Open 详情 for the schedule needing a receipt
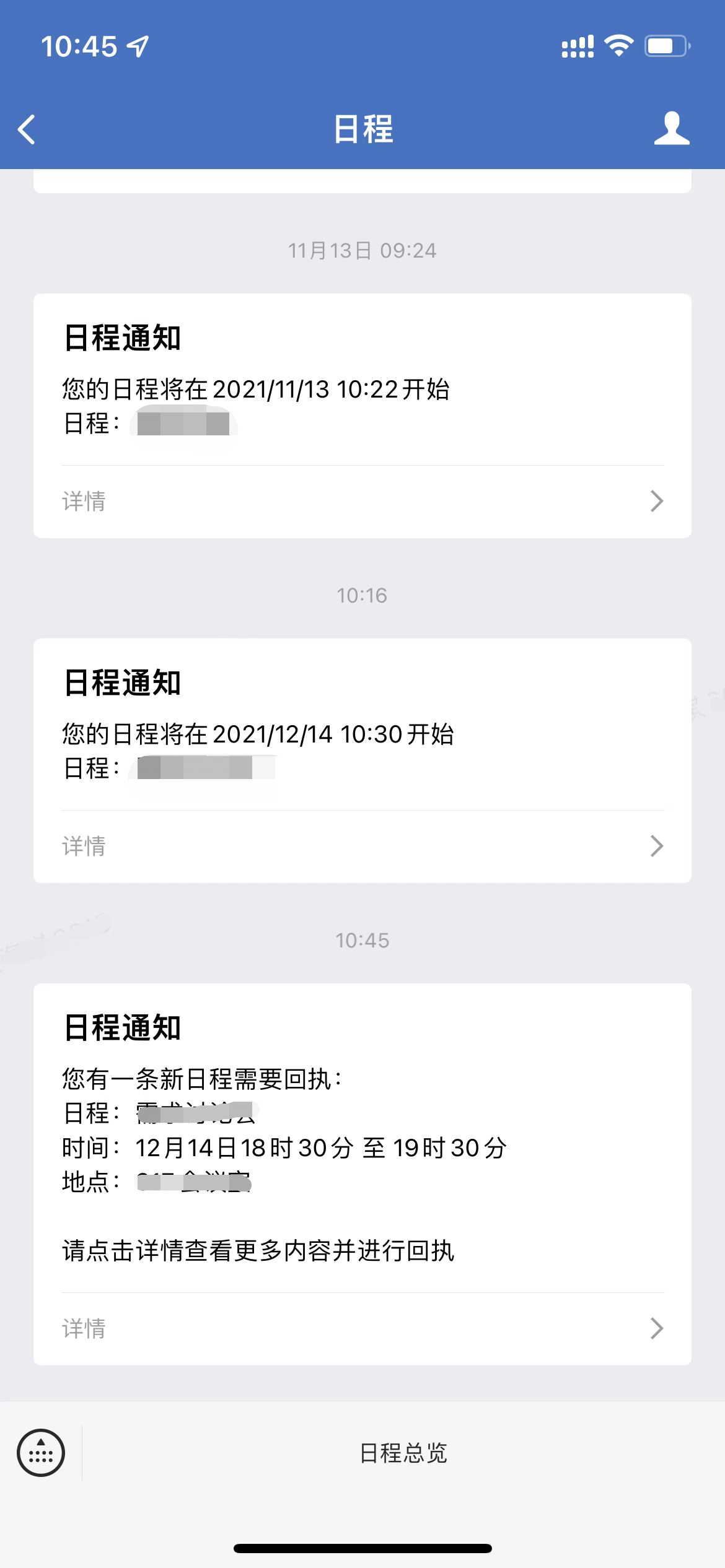Viewport: 725px width, 1568px height. (362, 1328)
